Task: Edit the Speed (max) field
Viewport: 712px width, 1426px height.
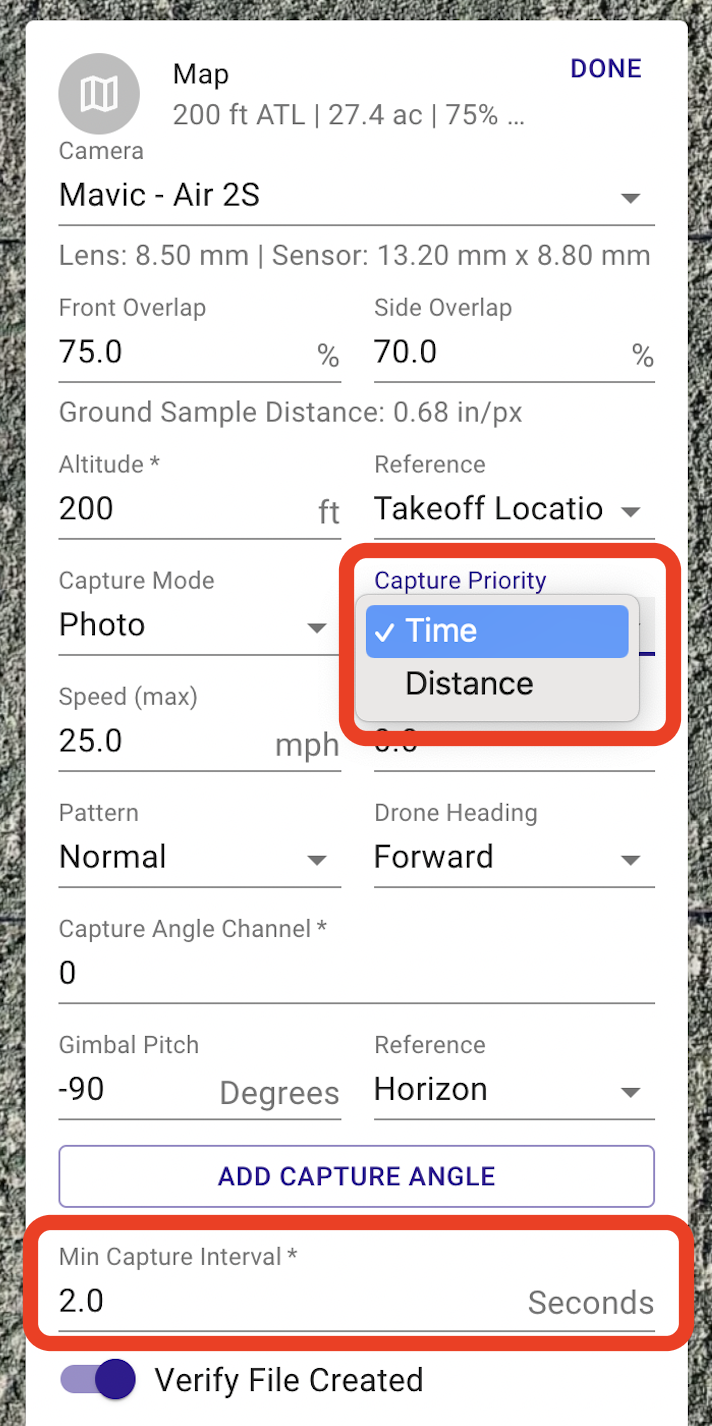Action: 200,741
